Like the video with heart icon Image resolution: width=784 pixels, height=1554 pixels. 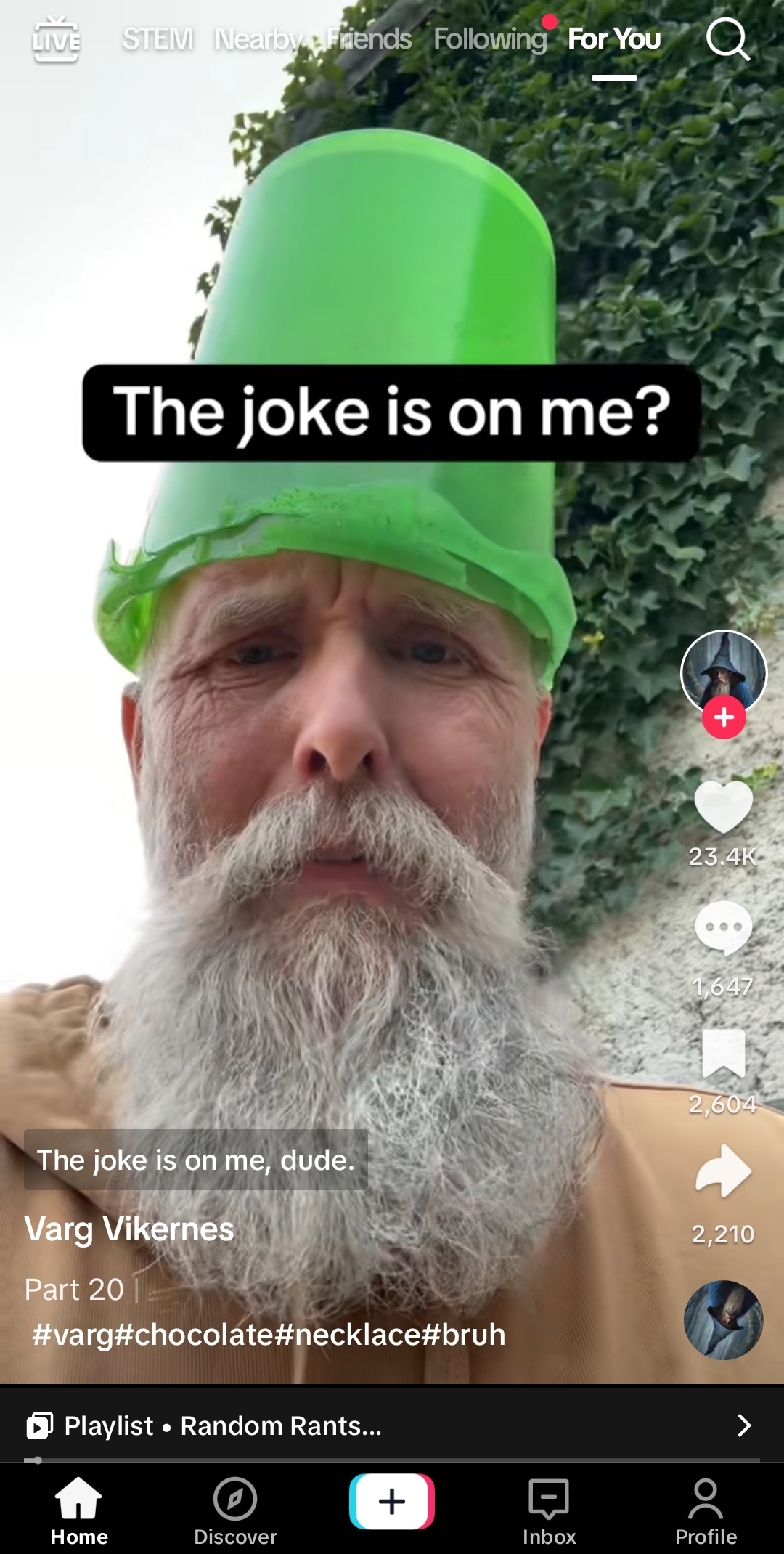coord(724,807)
